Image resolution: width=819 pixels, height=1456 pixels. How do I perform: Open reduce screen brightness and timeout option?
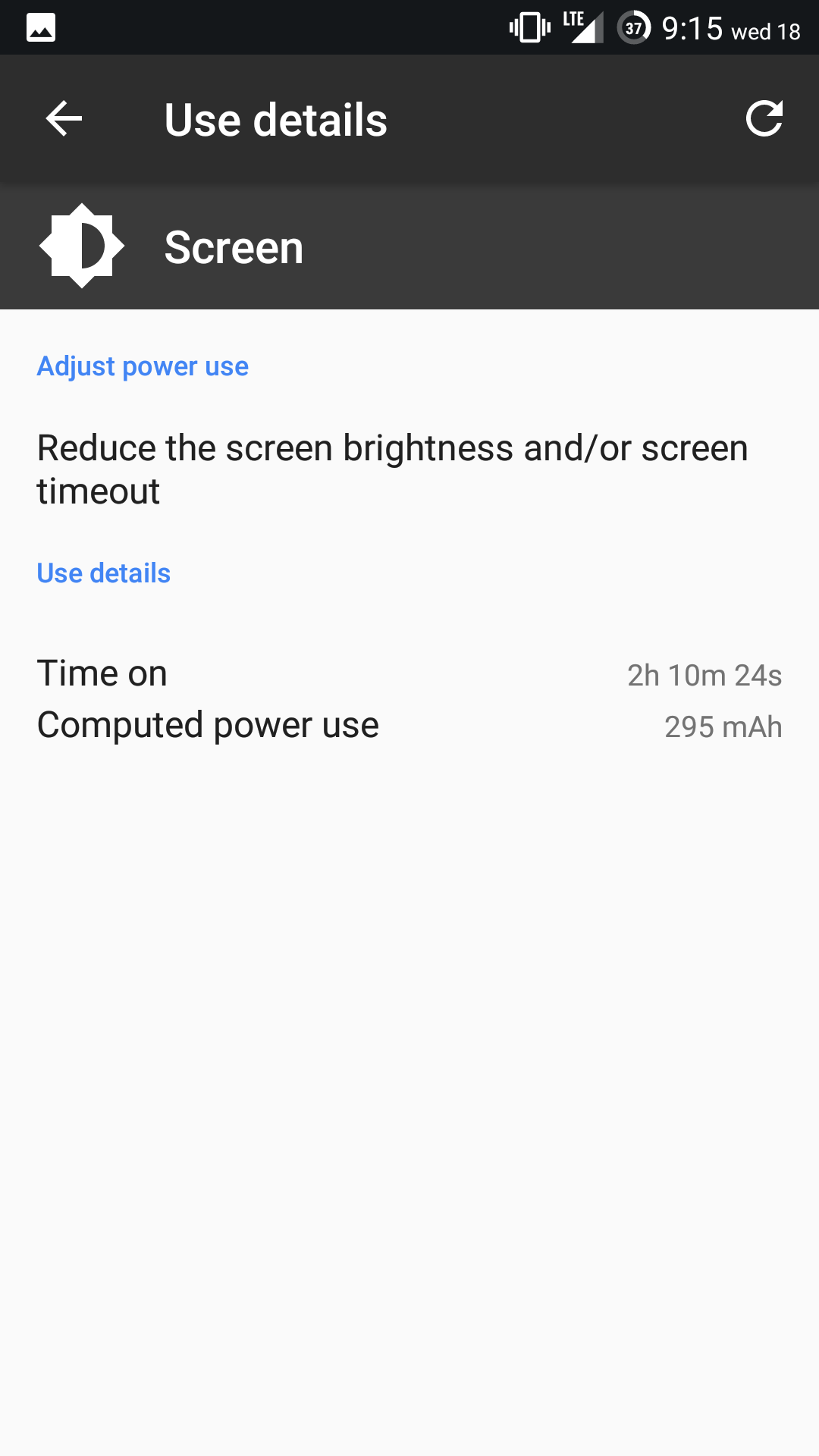(409, 469)
